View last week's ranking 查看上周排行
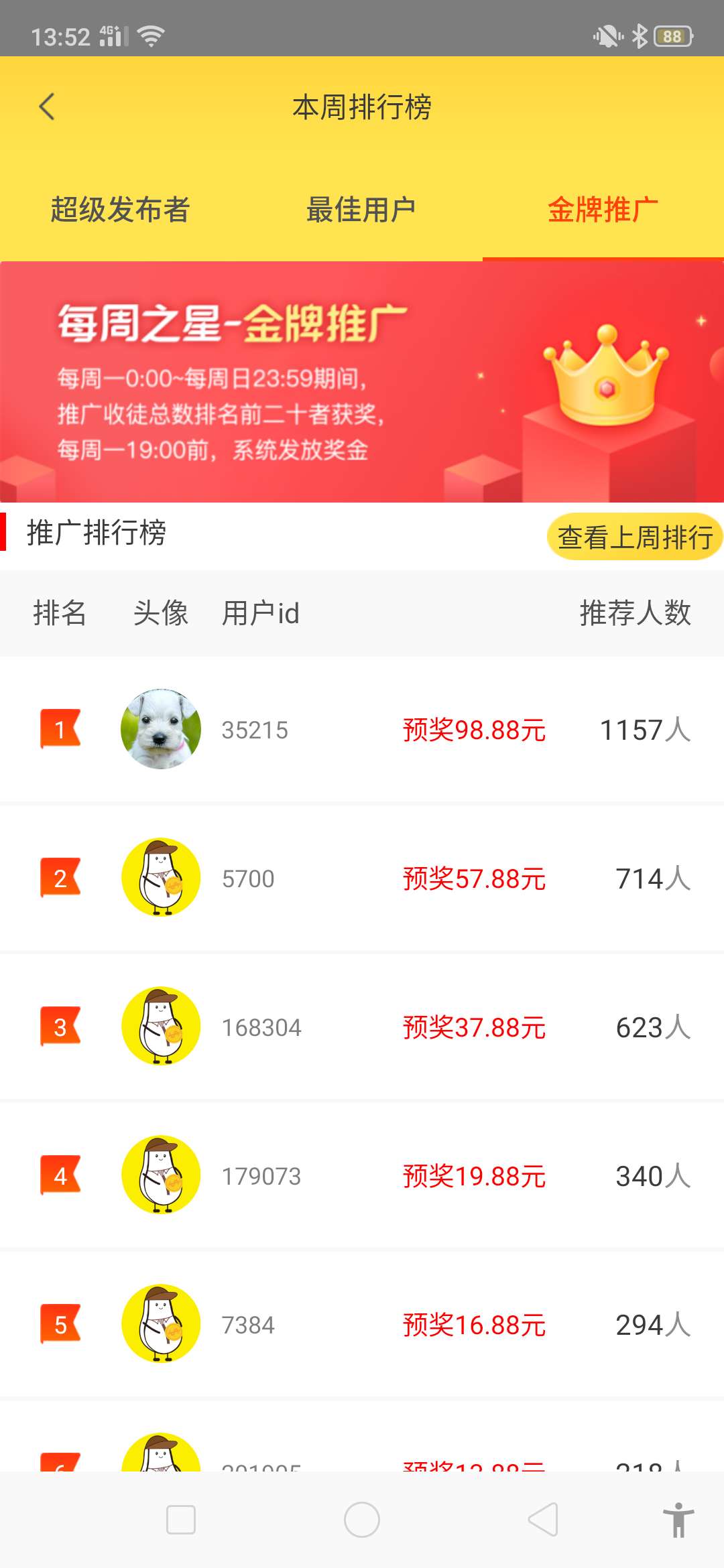Screen dimensions: 724x1568 tap(634, 537)
